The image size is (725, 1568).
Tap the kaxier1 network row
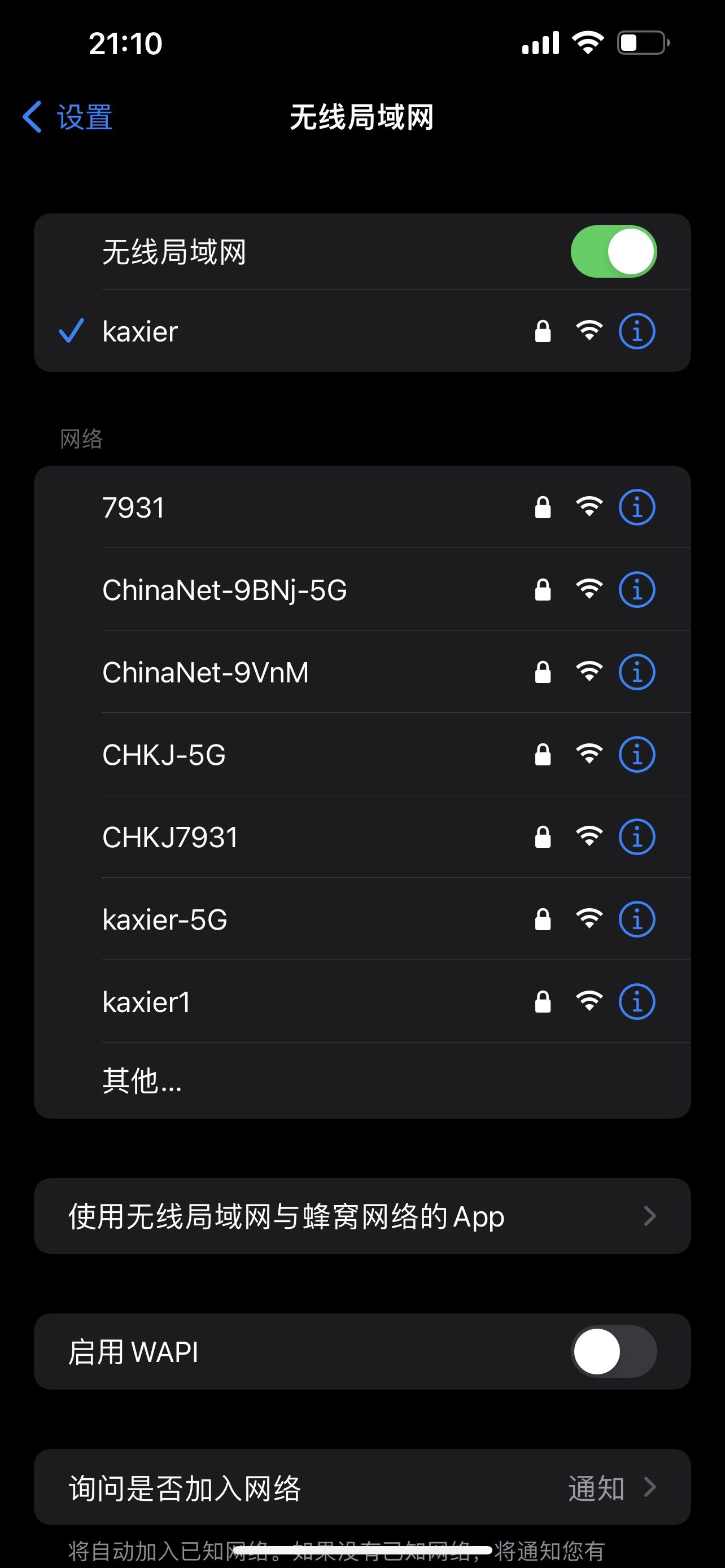tap(362, 1001)
